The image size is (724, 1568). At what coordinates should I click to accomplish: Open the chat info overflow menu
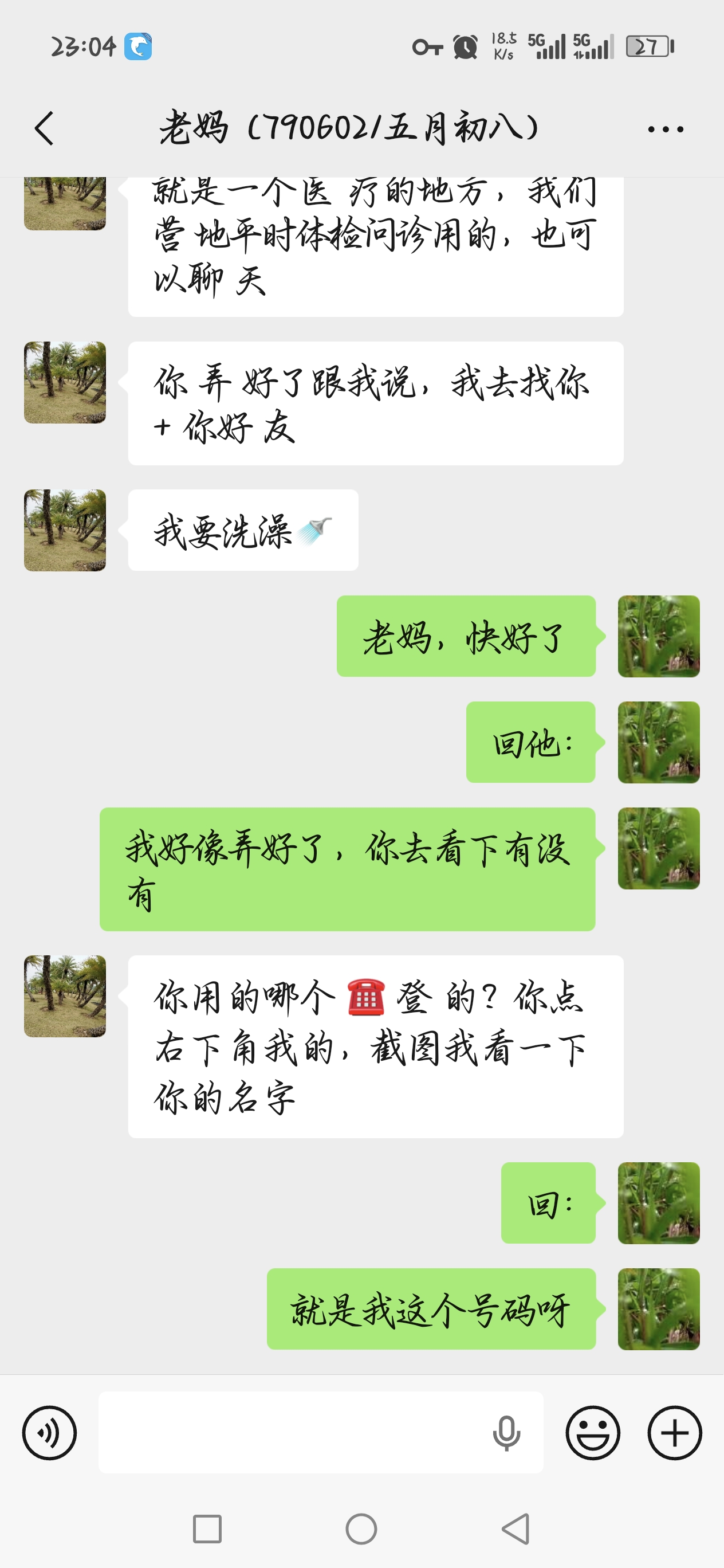666,129
